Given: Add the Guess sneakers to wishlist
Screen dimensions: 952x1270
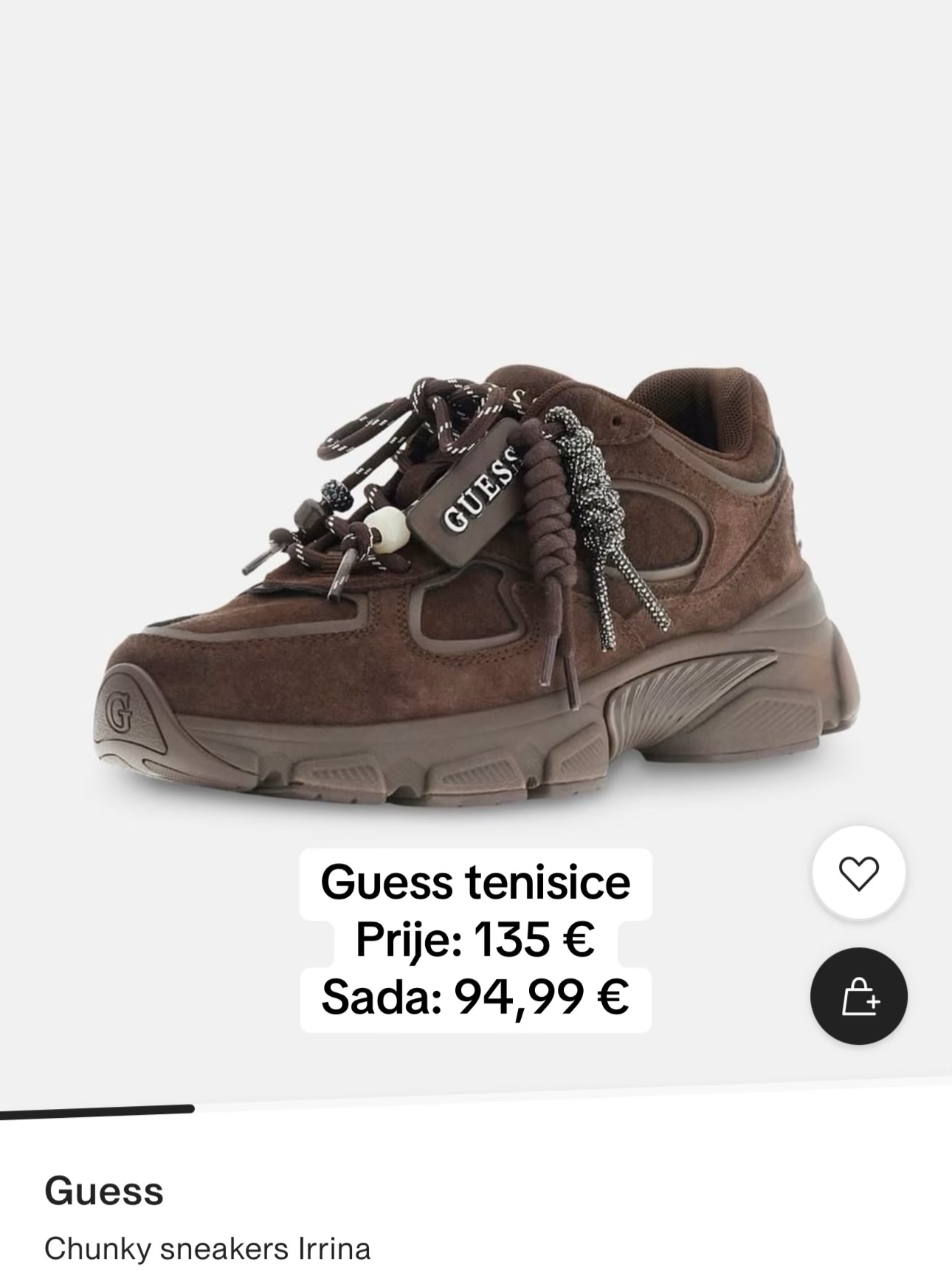Looking at the screenshot, I should (x=859, y=873).
